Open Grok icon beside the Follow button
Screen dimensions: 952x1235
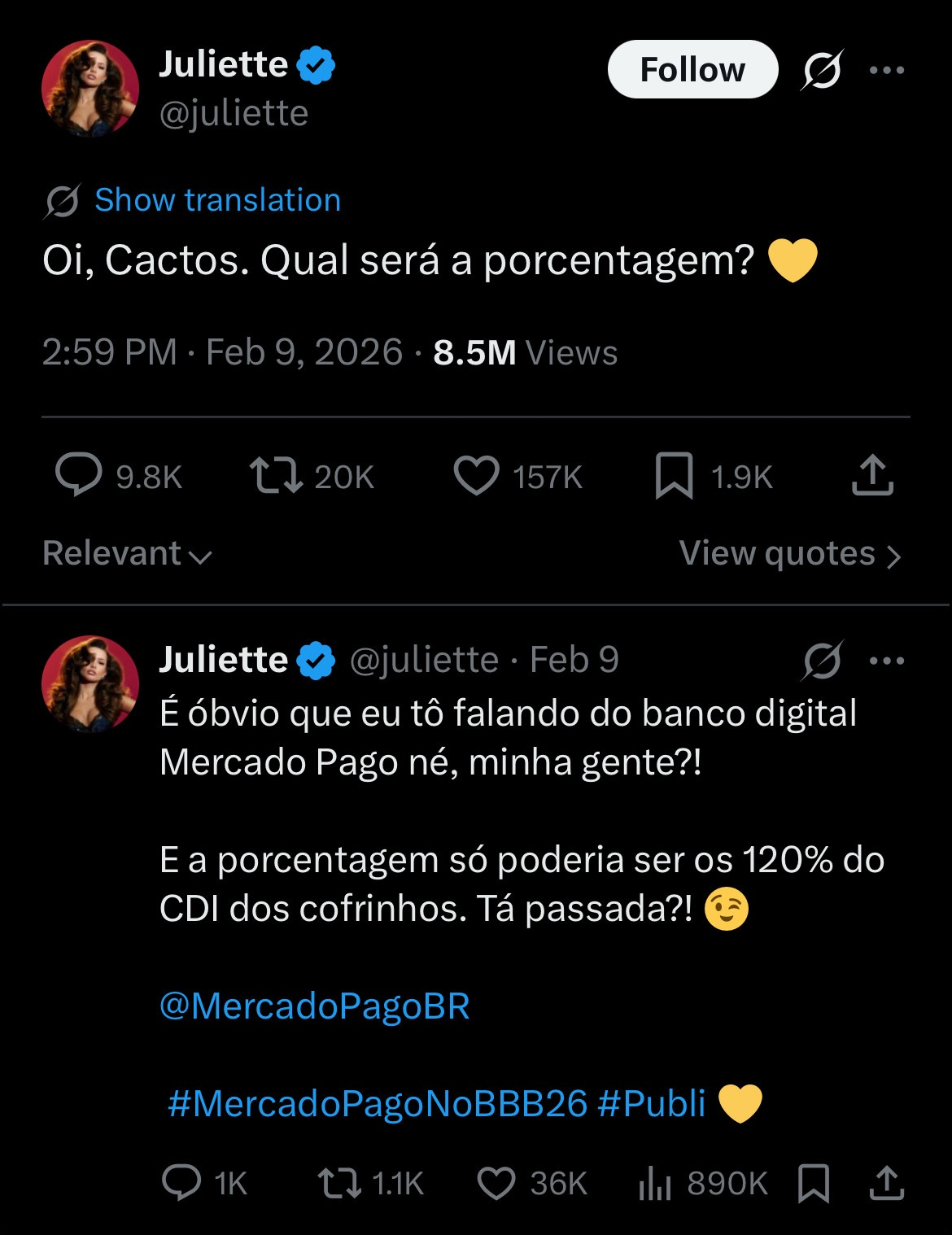click(x=822, y=70)
